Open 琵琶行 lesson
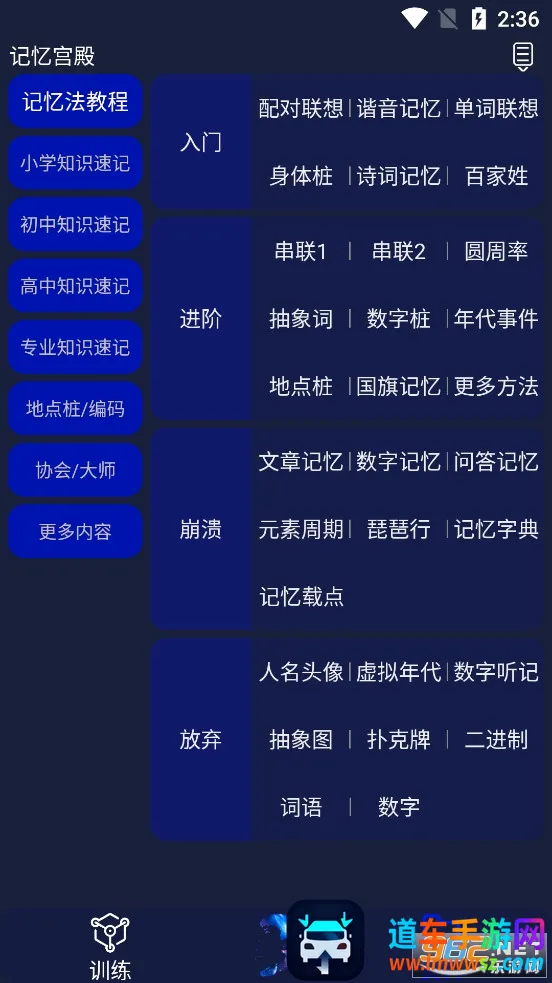 pos(398,529)
